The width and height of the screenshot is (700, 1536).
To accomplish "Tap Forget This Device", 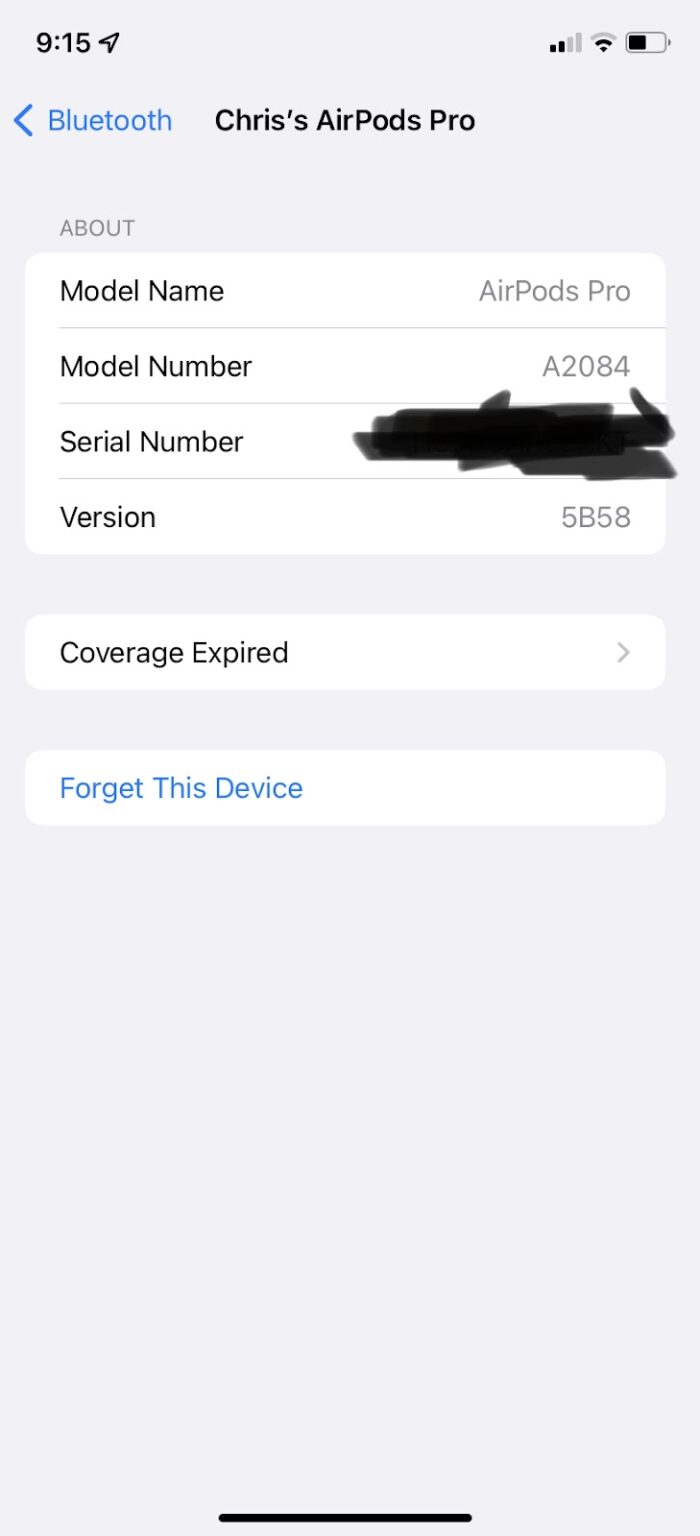I will point(345,788).
